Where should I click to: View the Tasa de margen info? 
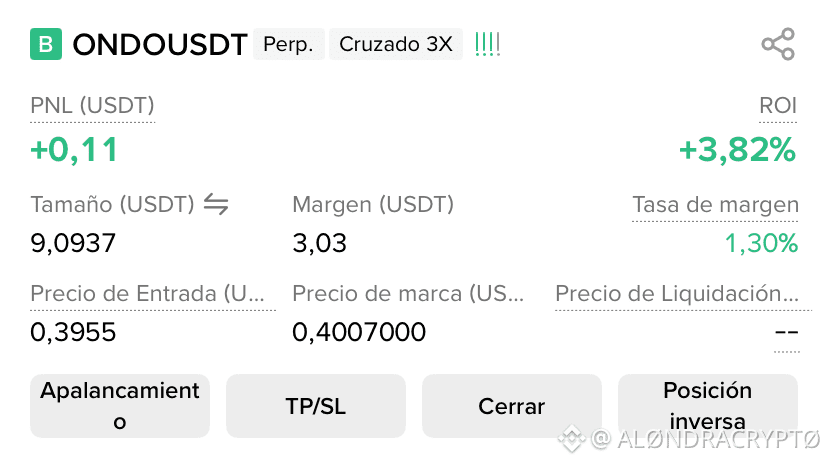[x=715, y=206]
